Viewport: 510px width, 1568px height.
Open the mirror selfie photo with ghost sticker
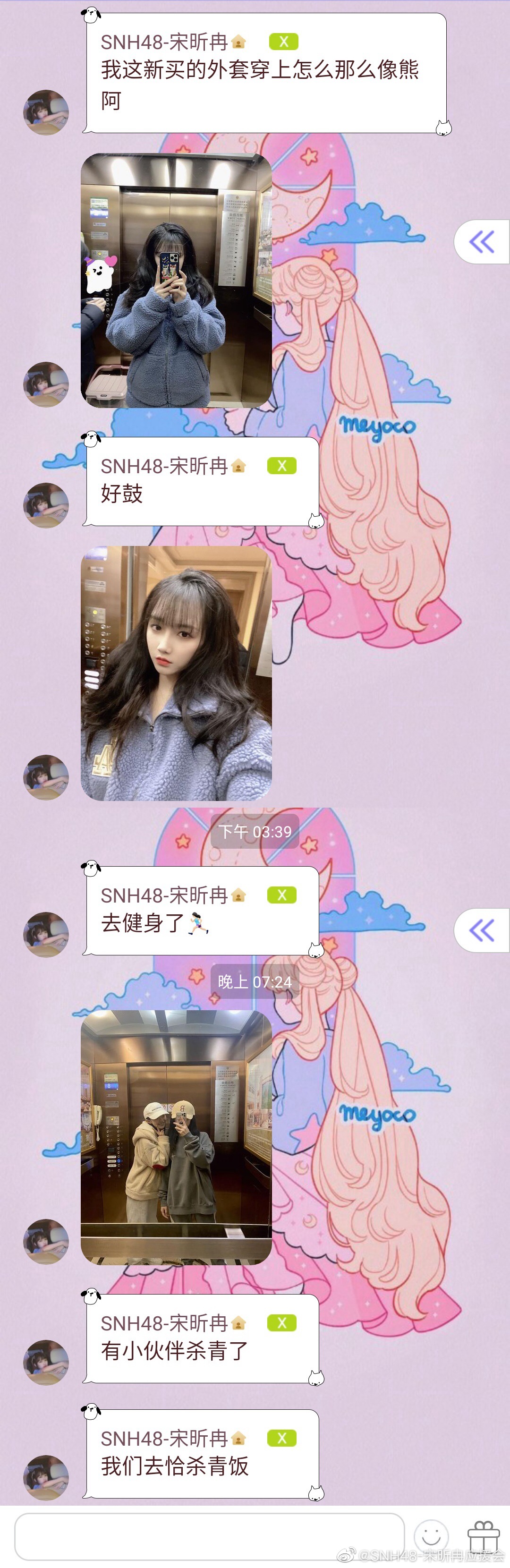(x=176, y=281)
